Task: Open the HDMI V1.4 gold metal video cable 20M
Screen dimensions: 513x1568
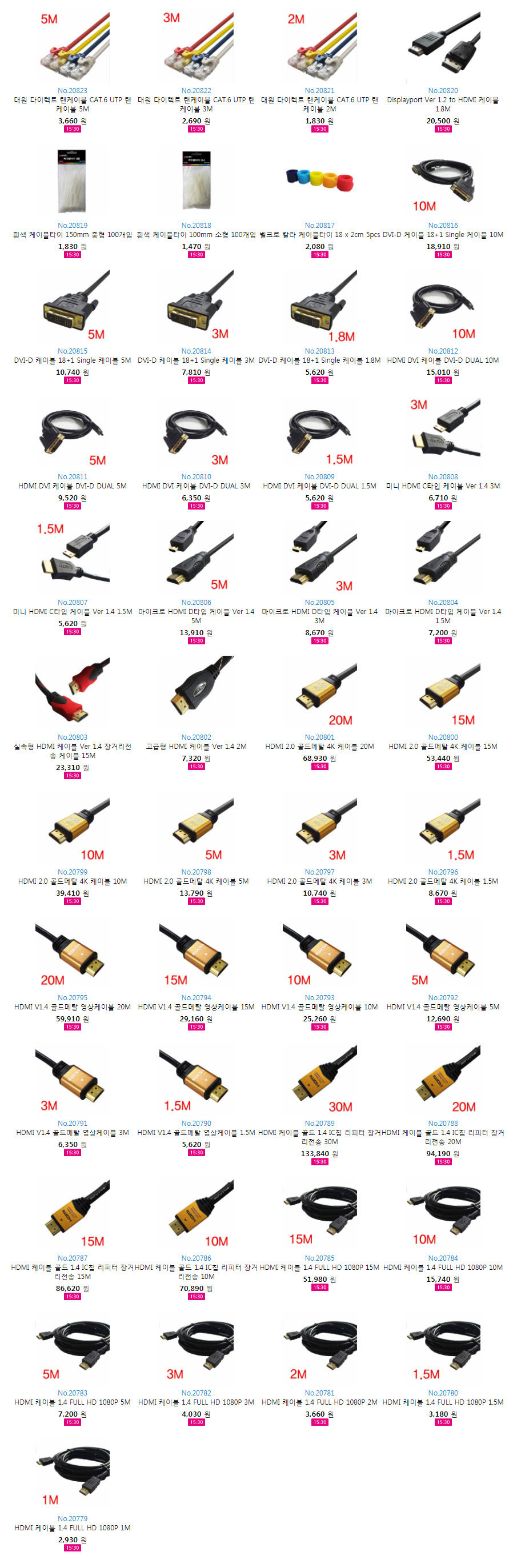Action: click(73, 1007)
